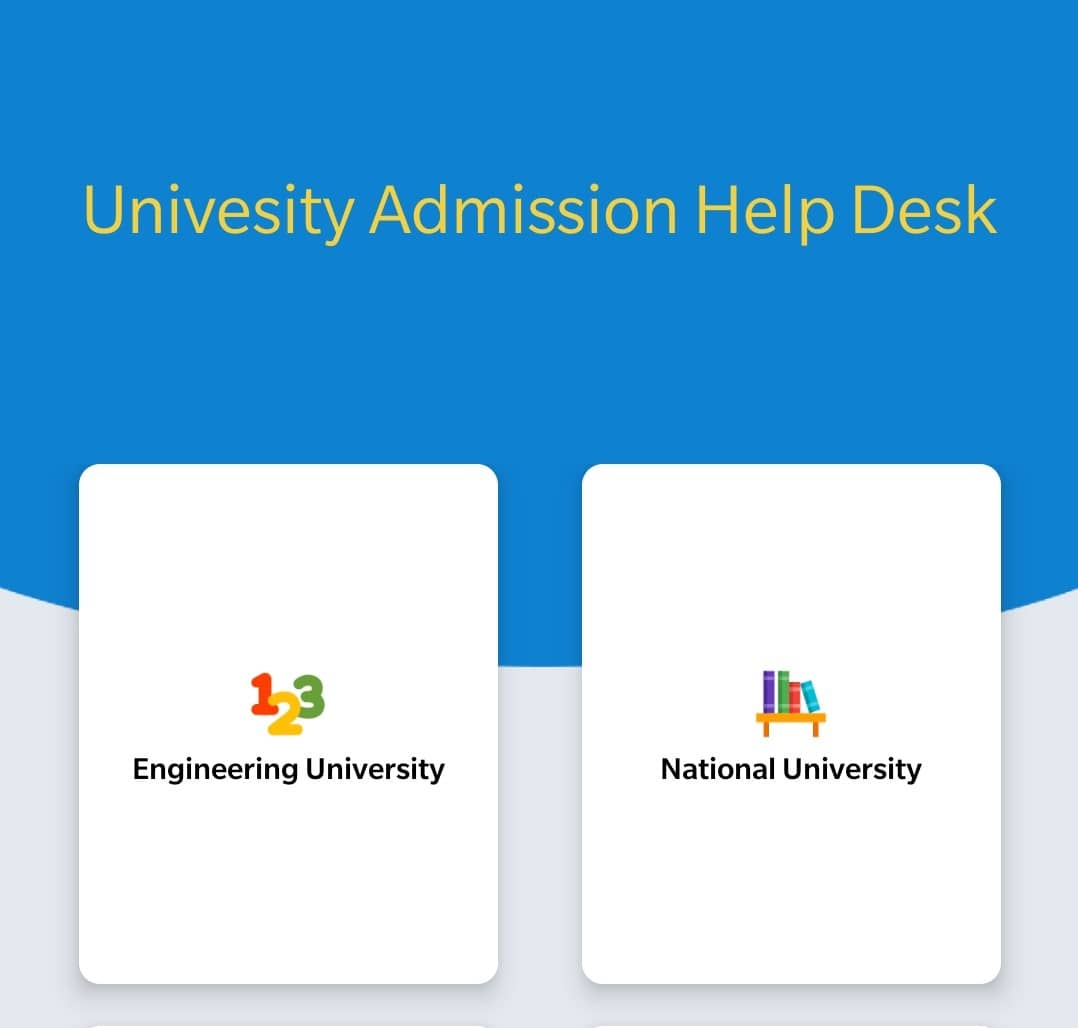The width and height of the screenshot is (1078, 1028).
Task: Select the National University card
Action: [790, 724]
